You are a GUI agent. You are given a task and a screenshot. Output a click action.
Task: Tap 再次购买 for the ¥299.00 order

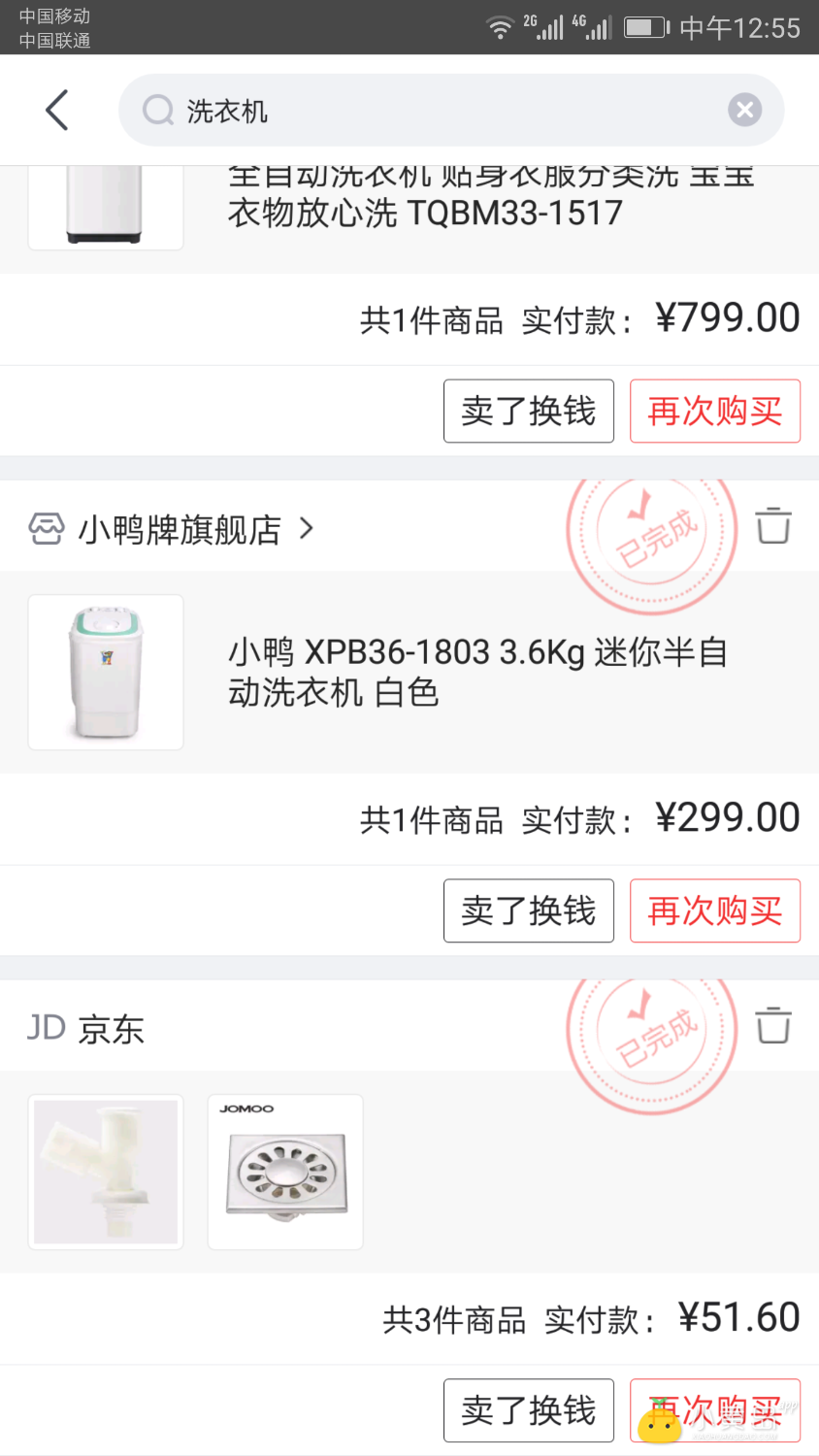(715, 910)
